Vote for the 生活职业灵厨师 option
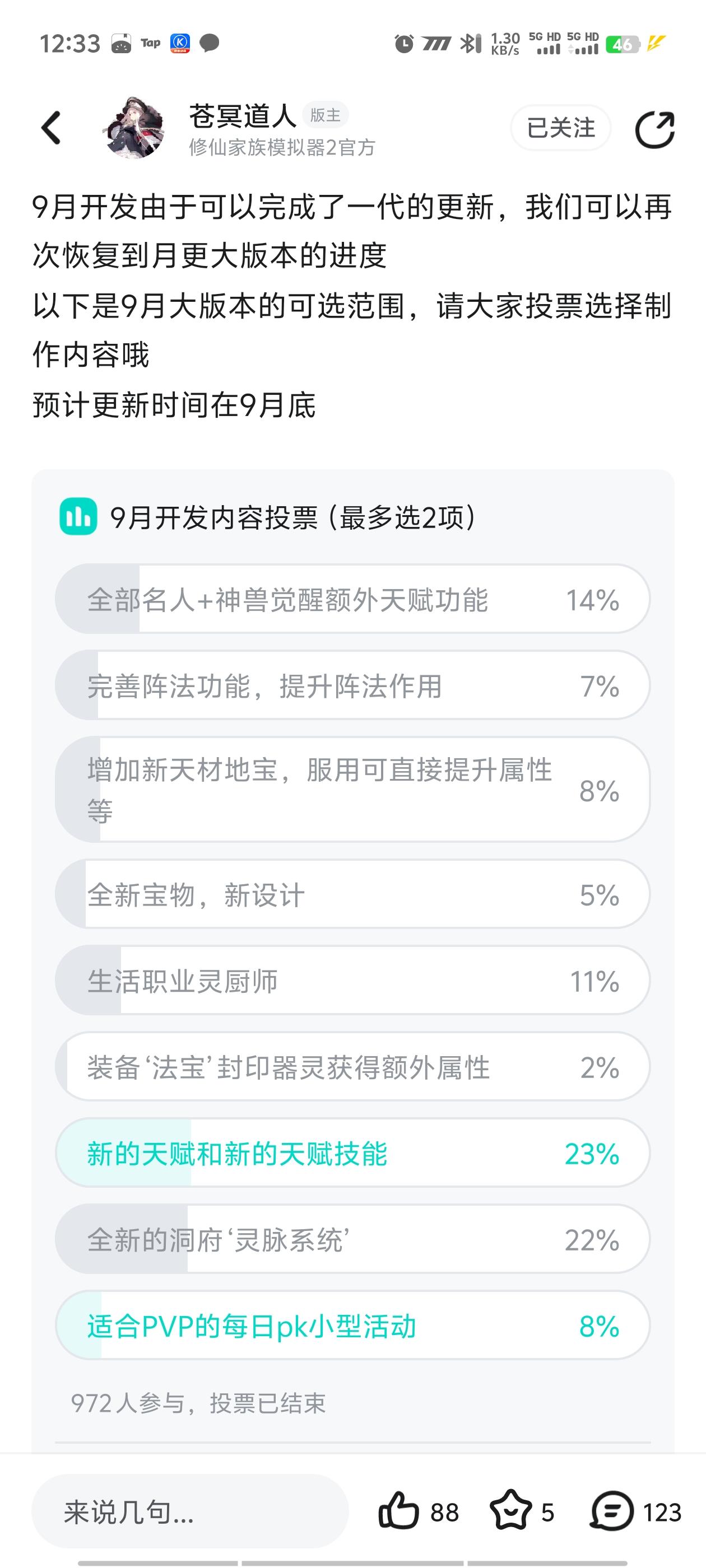This screenshot has height=1568, width=706. 351,980
